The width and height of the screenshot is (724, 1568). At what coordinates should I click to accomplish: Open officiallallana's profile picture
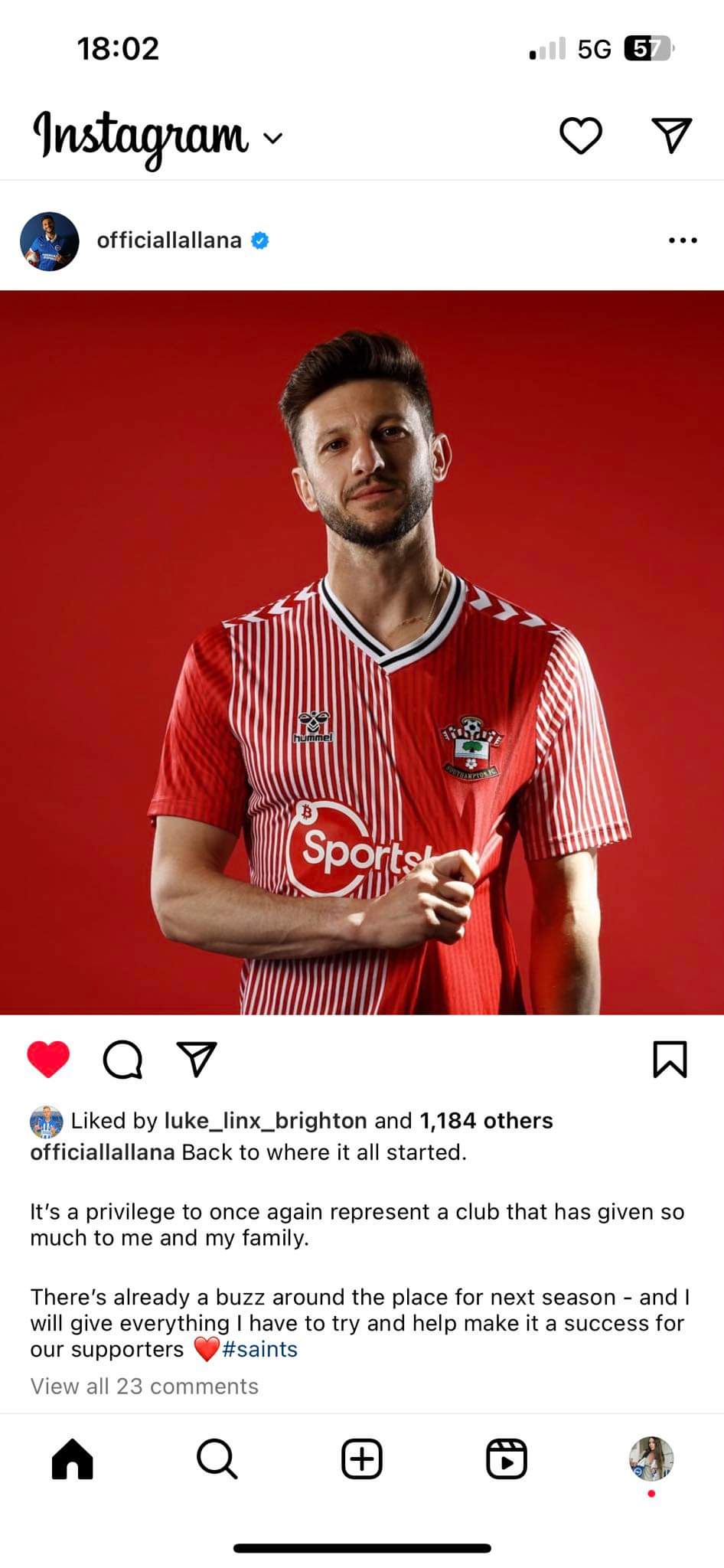(x=49, y=241)
